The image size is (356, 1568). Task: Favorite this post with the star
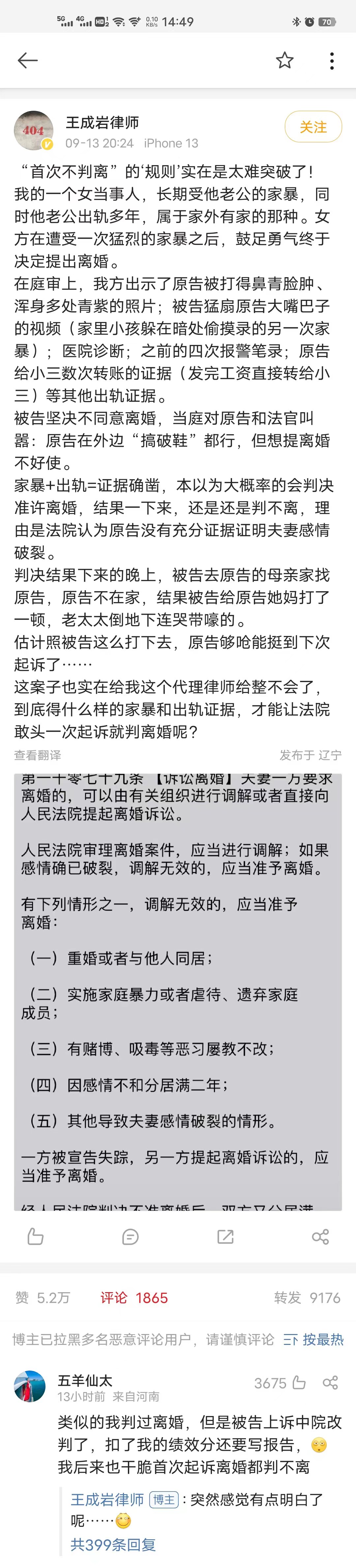coord(284,60)
